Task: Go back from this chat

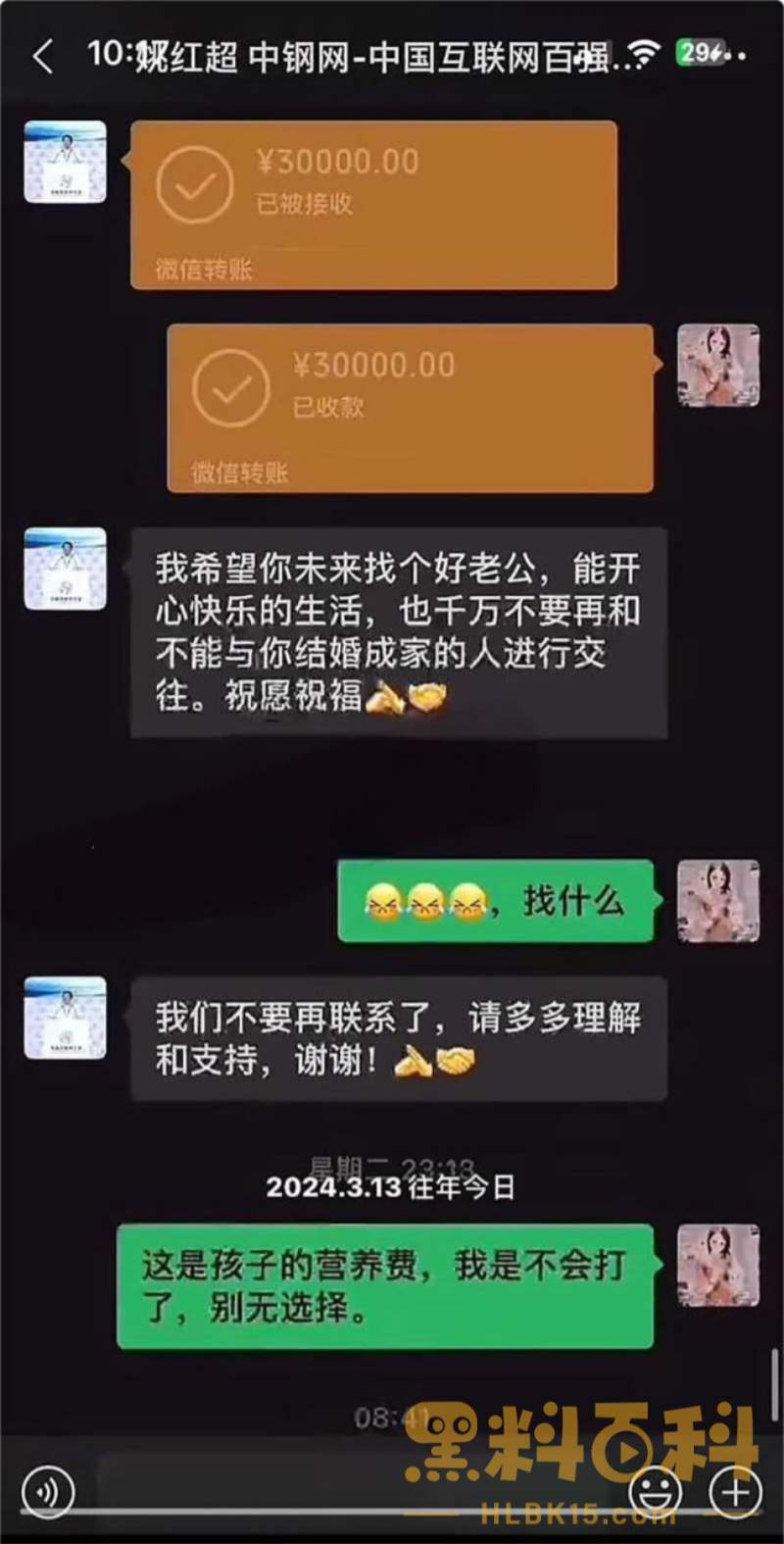Action: (x=42, y=57)
